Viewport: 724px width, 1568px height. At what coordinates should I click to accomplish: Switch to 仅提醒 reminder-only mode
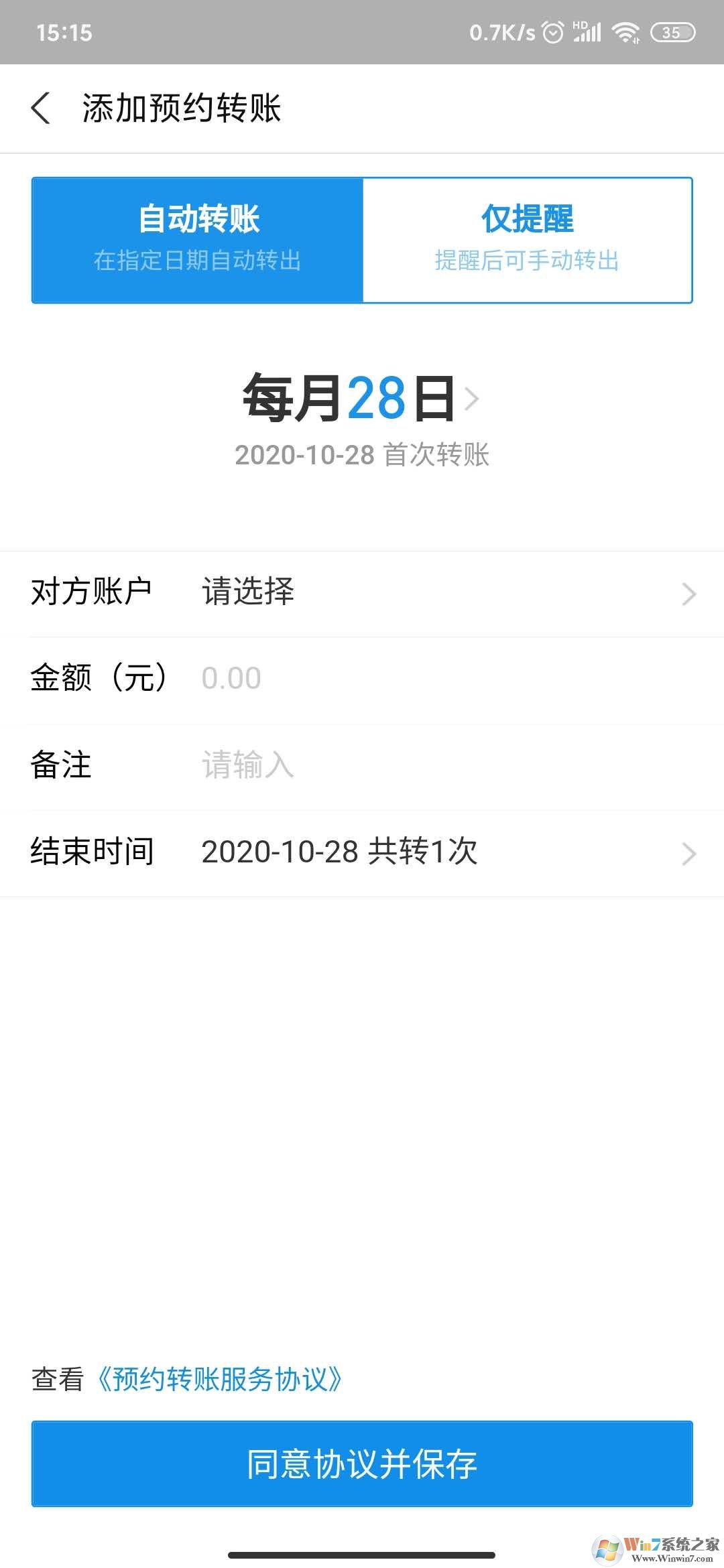(x=527, y=238)
